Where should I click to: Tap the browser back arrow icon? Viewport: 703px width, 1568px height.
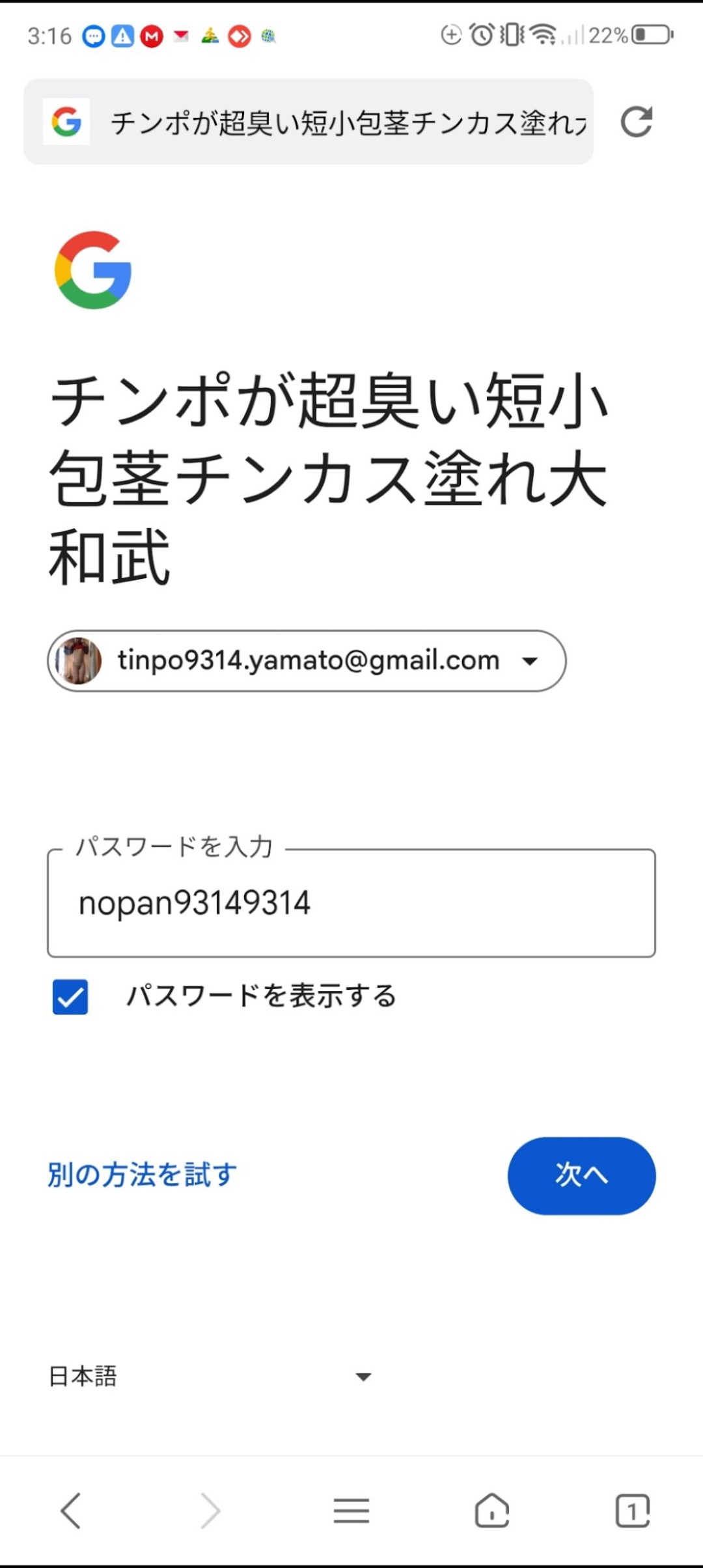70,1511
